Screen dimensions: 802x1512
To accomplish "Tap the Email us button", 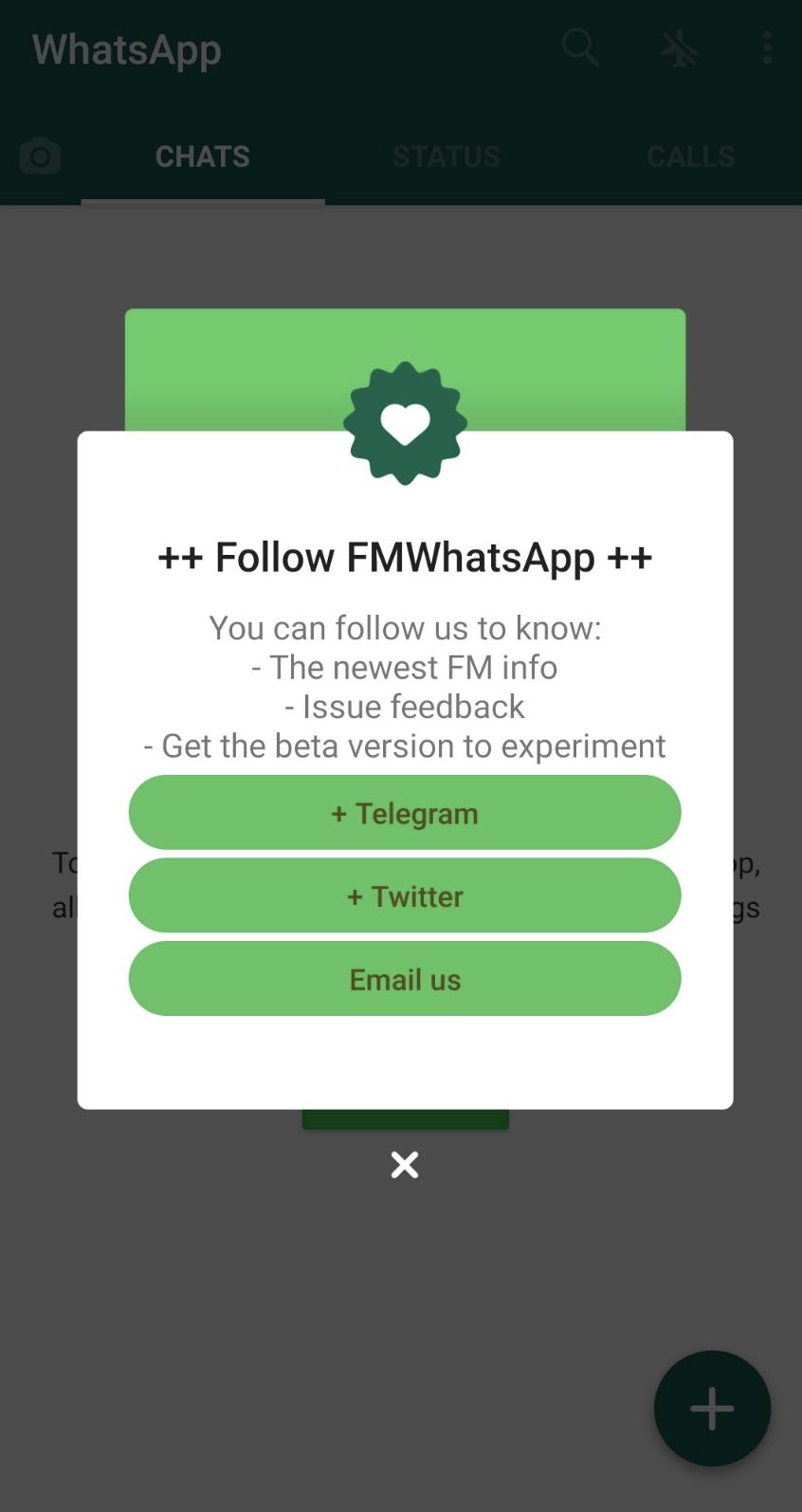I will [405, 979].
